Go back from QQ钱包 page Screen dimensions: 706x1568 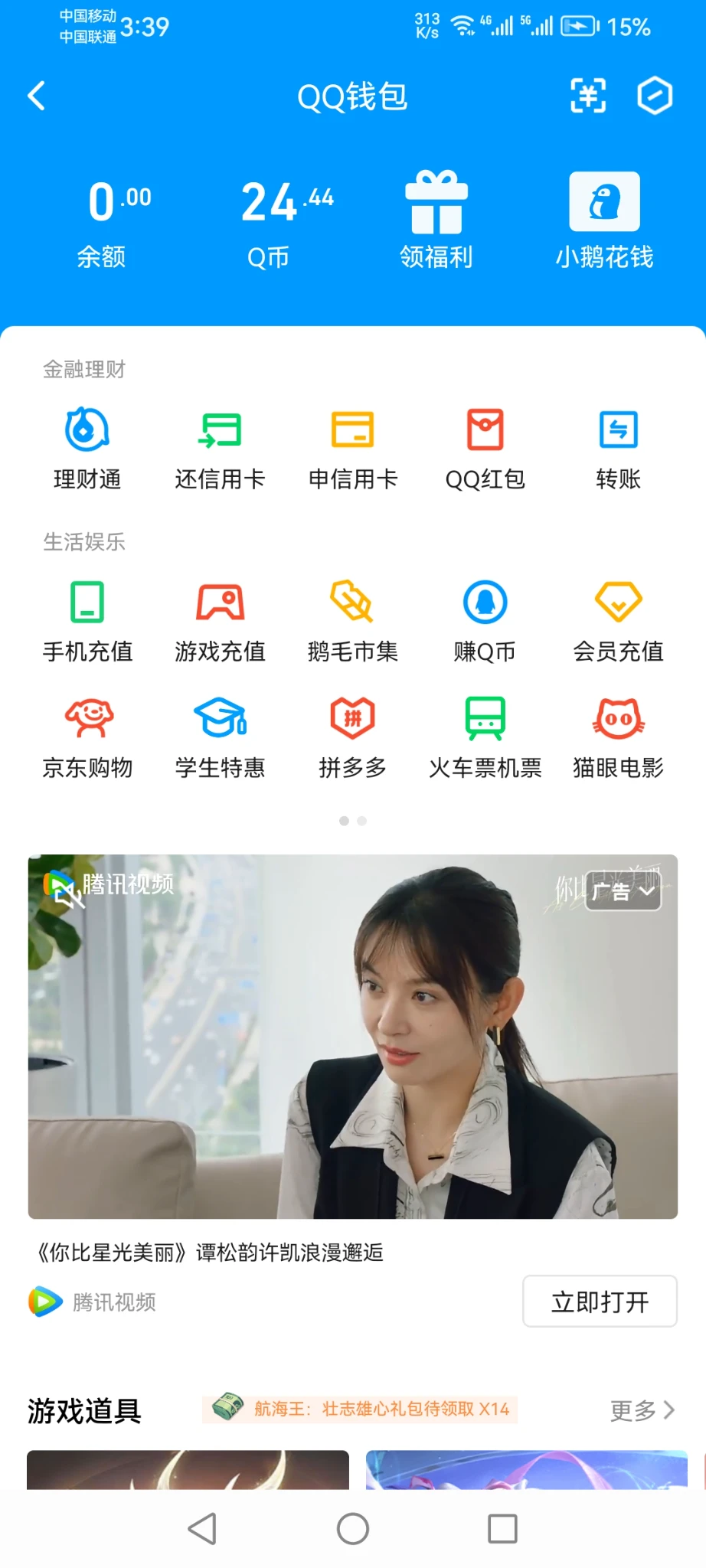pos(37,96)
